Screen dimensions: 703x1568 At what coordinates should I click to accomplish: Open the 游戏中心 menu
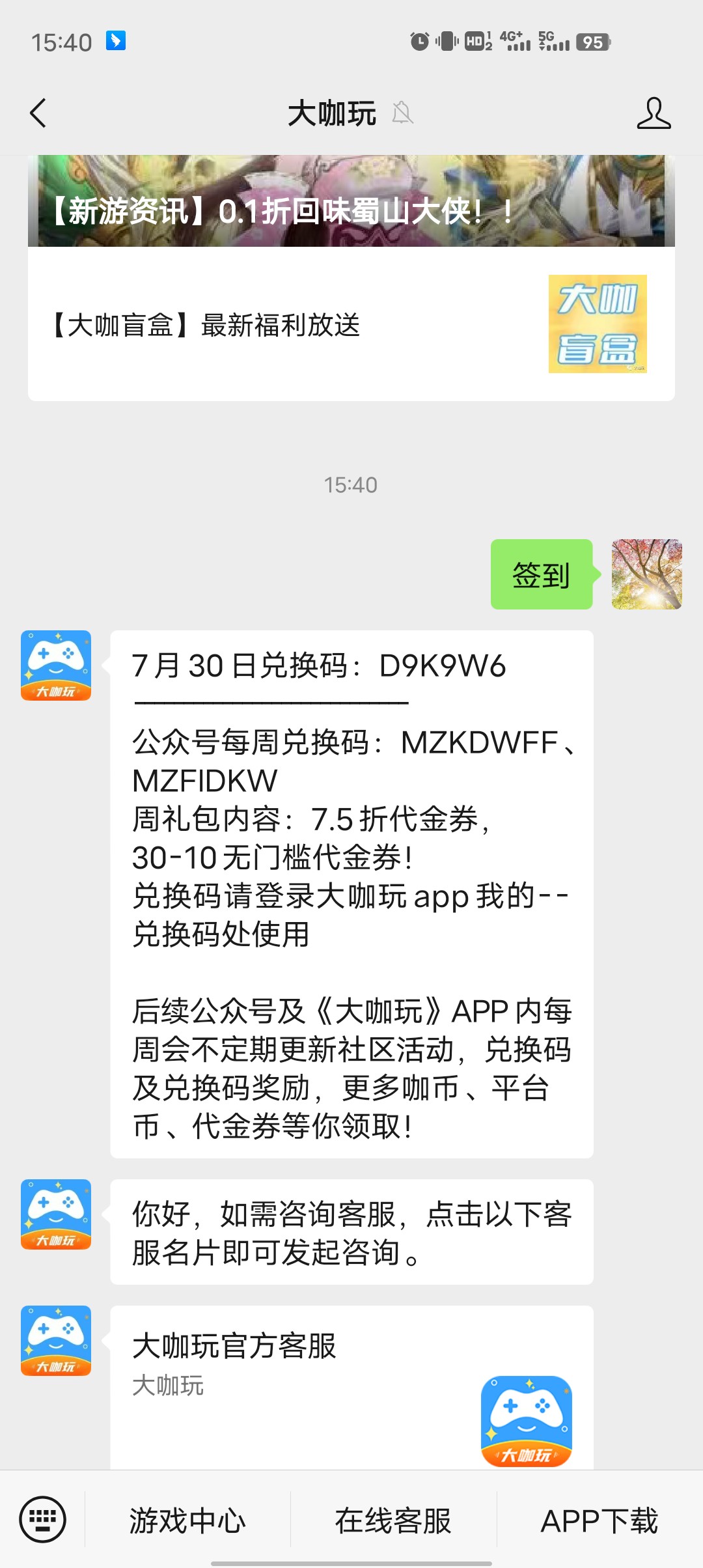187,1520
